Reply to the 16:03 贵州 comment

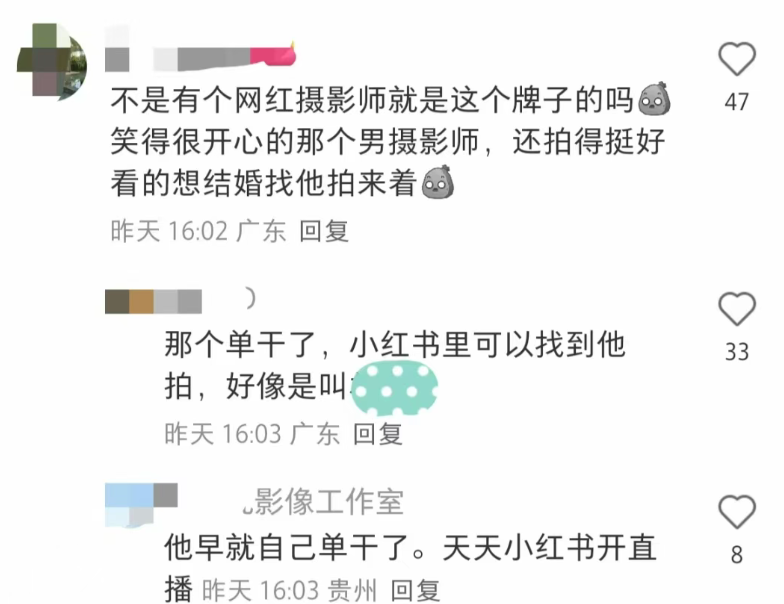click(x=415, y=589)
